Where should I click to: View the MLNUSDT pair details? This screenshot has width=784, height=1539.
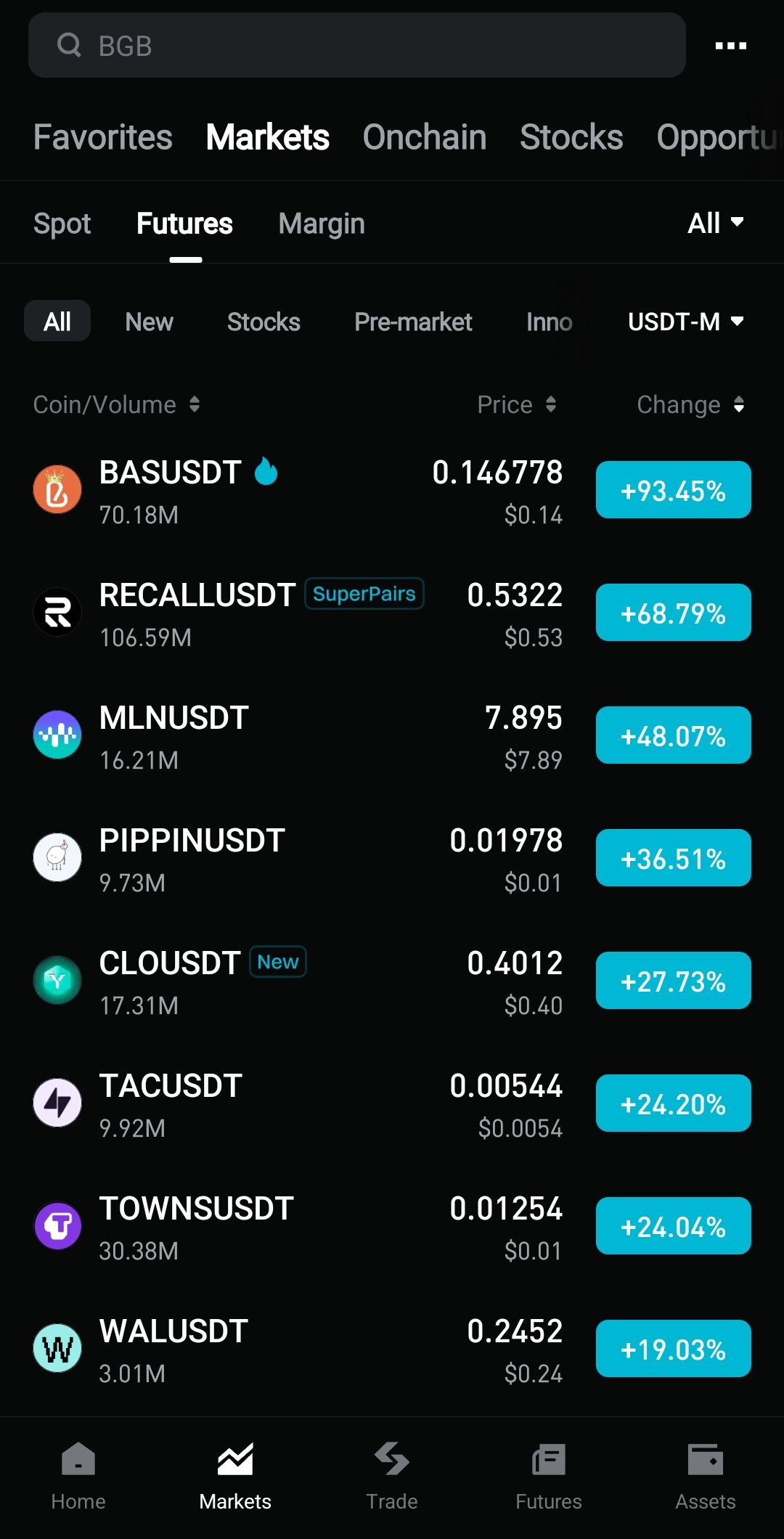[290, 737]
